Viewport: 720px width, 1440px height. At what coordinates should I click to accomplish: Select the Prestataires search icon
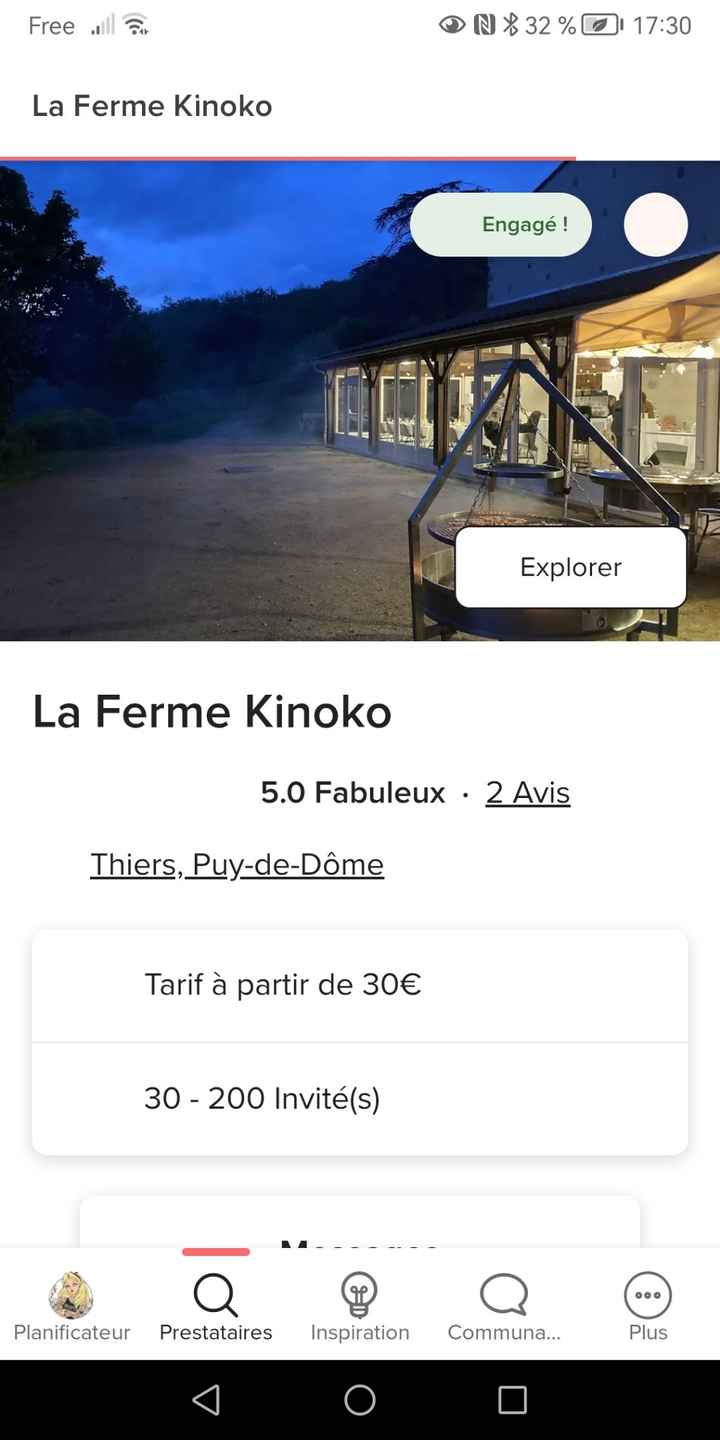click(x=215, y=1295)
